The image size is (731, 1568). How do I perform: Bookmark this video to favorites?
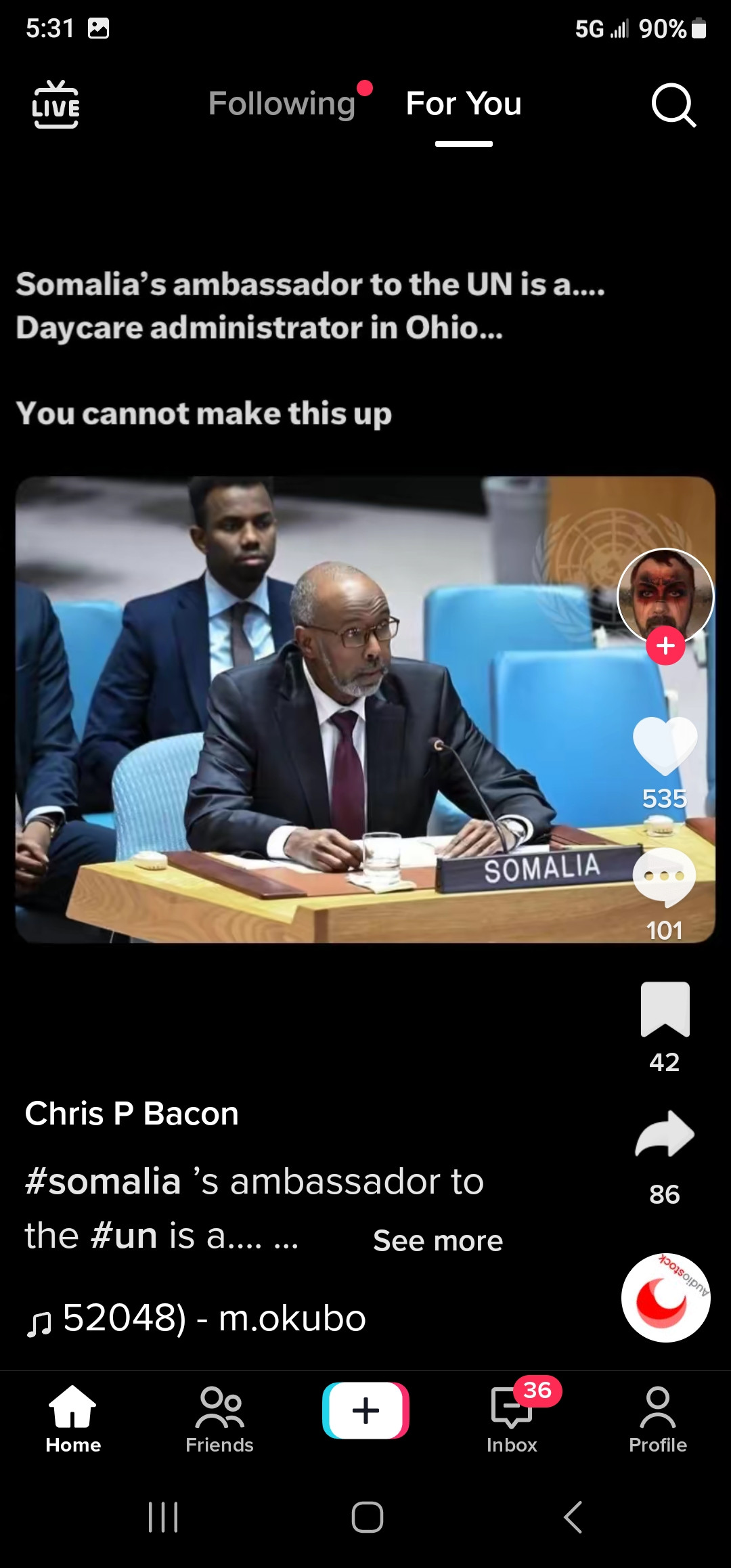click(665, 1009)
